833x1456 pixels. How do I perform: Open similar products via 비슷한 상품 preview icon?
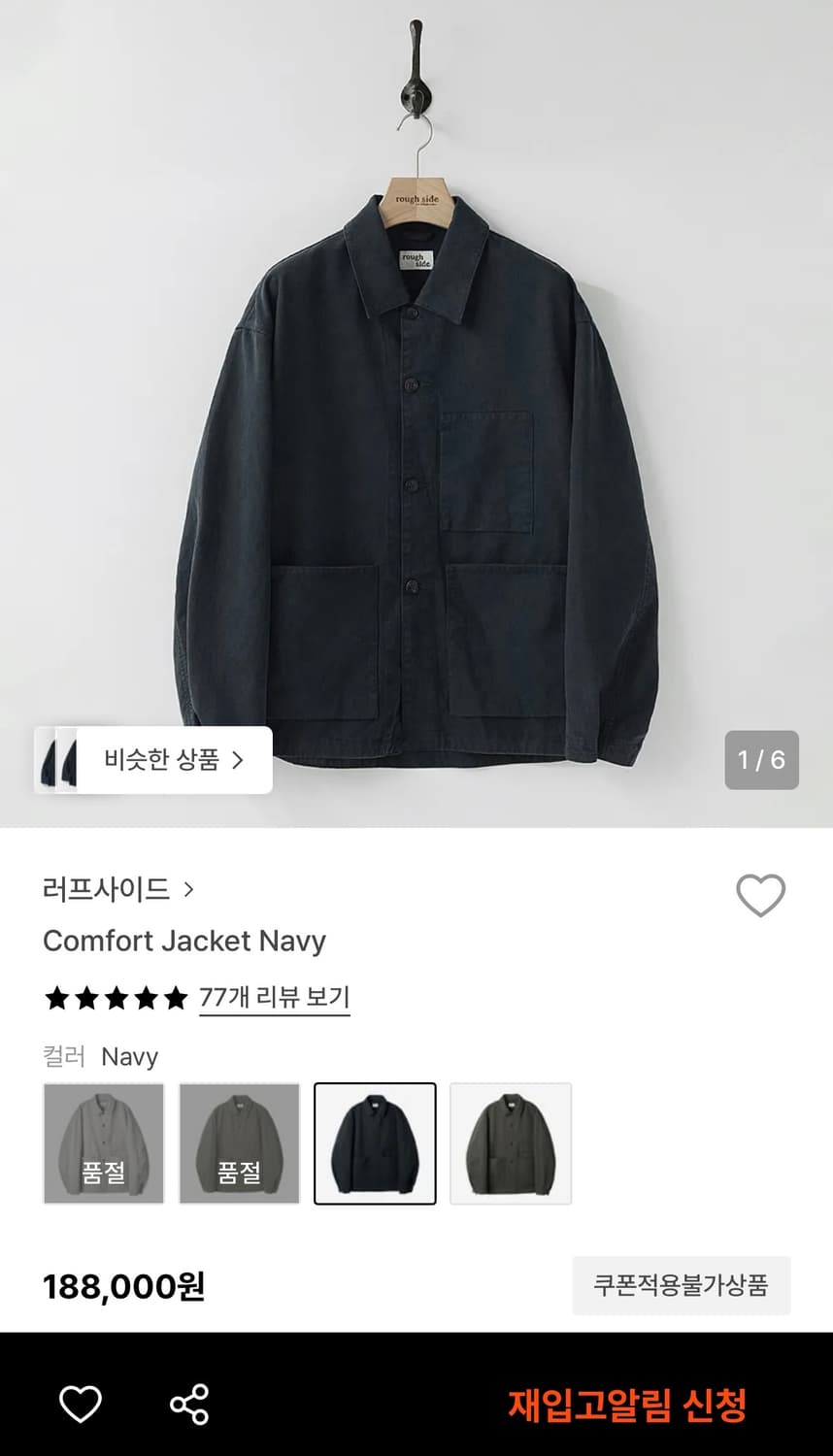coord(60,760)
